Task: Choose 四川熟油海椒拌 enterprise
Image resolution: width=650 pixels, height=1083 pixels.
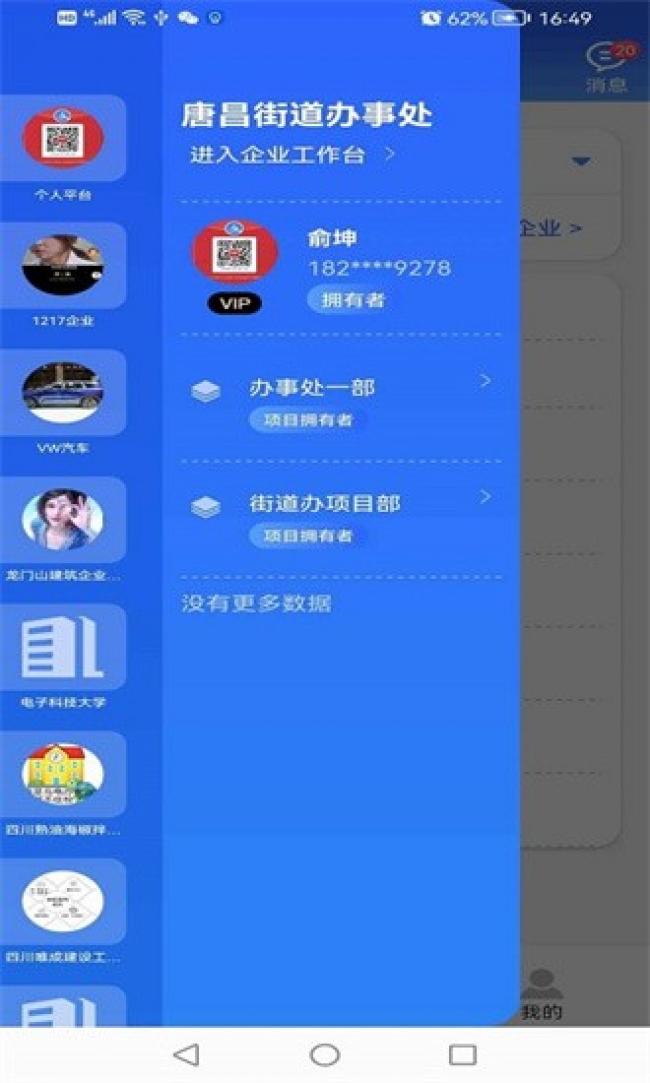Action: coord(63,780)
